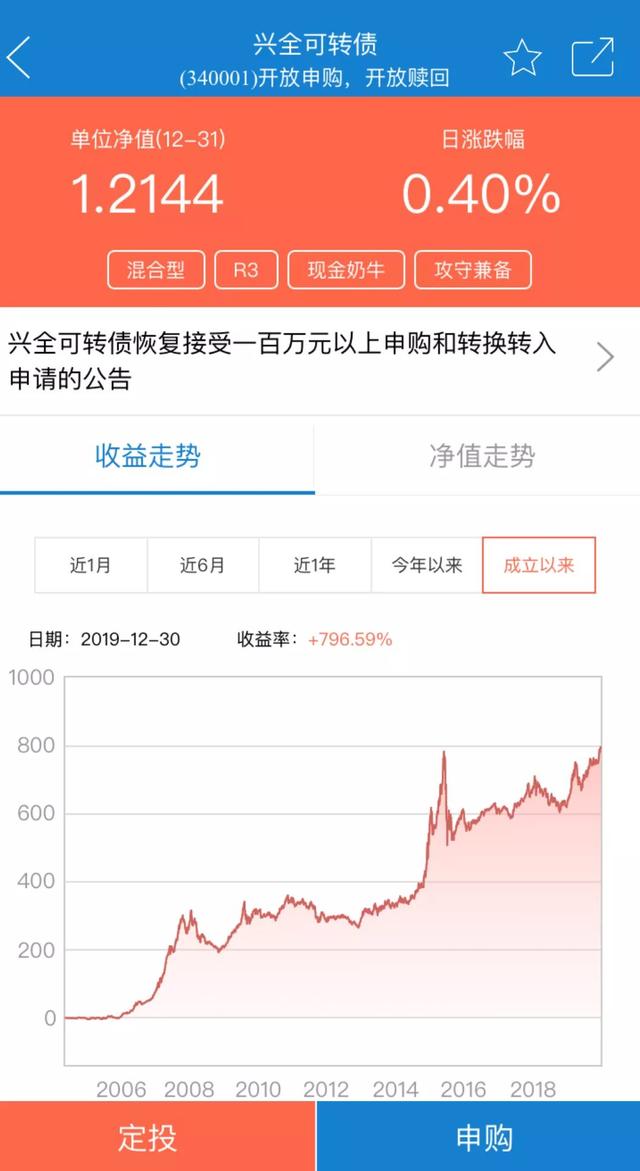Select the 近1年 time range
Image resolution: width=640 pixels, height=1171 pixels.
tap(315, 565)
